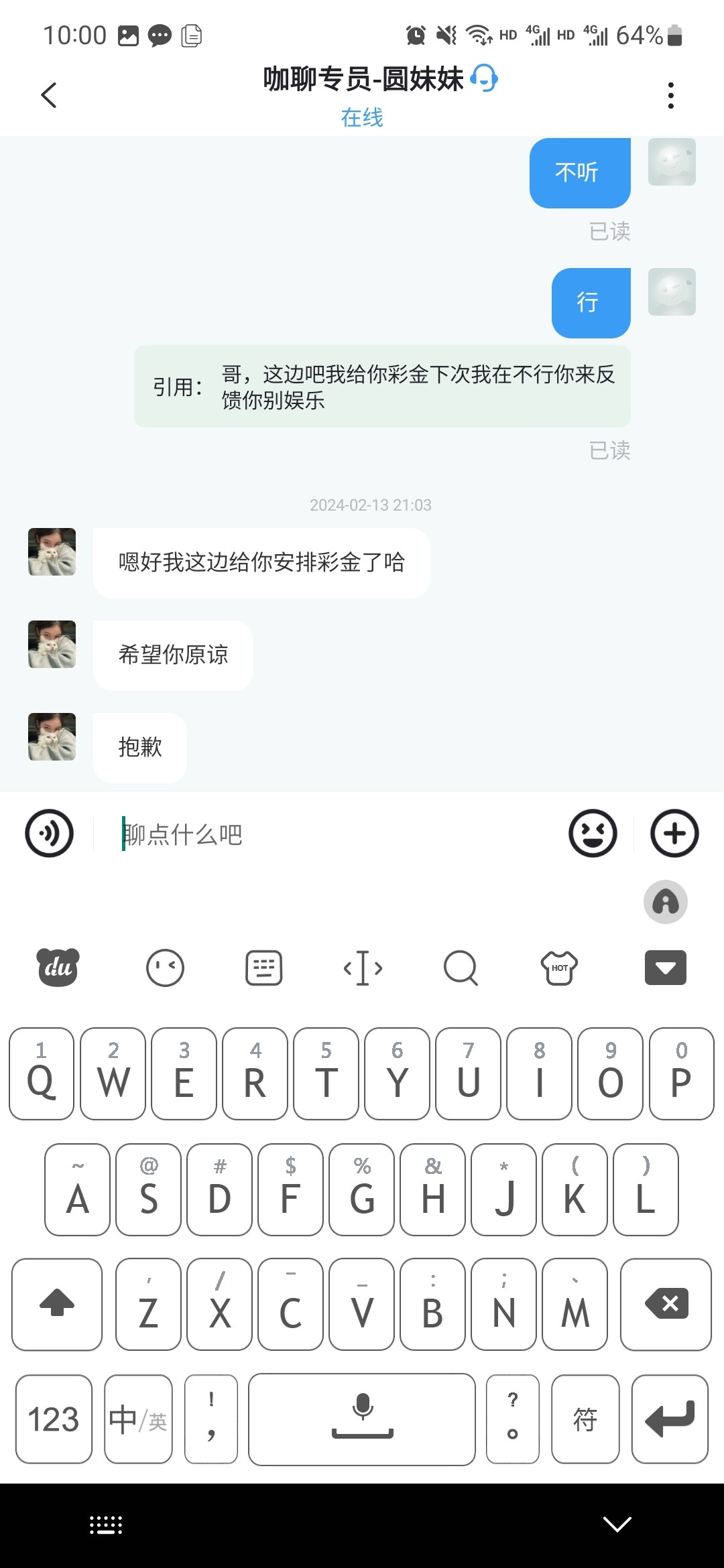
Task: Open keyboard emoticon panel
Action: point(165,968)
